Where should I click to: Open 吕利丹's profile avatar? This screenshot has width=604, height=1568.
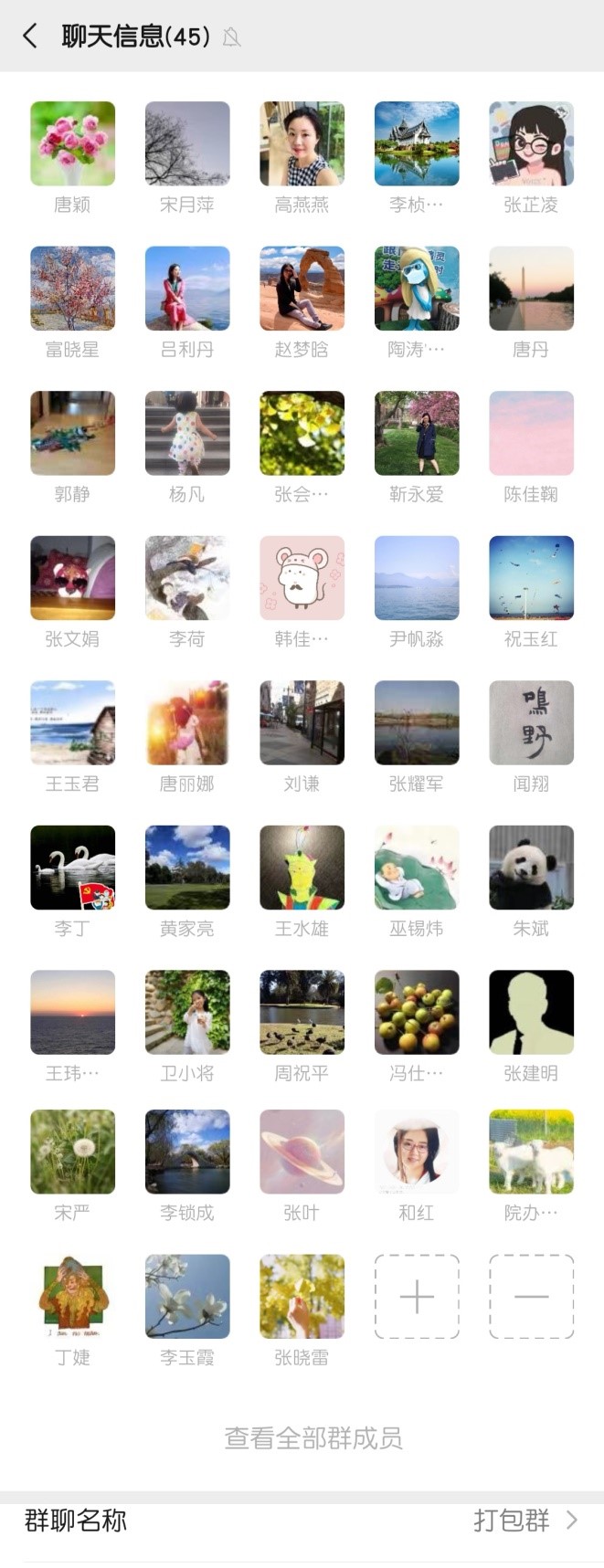(x=187, y=288)
